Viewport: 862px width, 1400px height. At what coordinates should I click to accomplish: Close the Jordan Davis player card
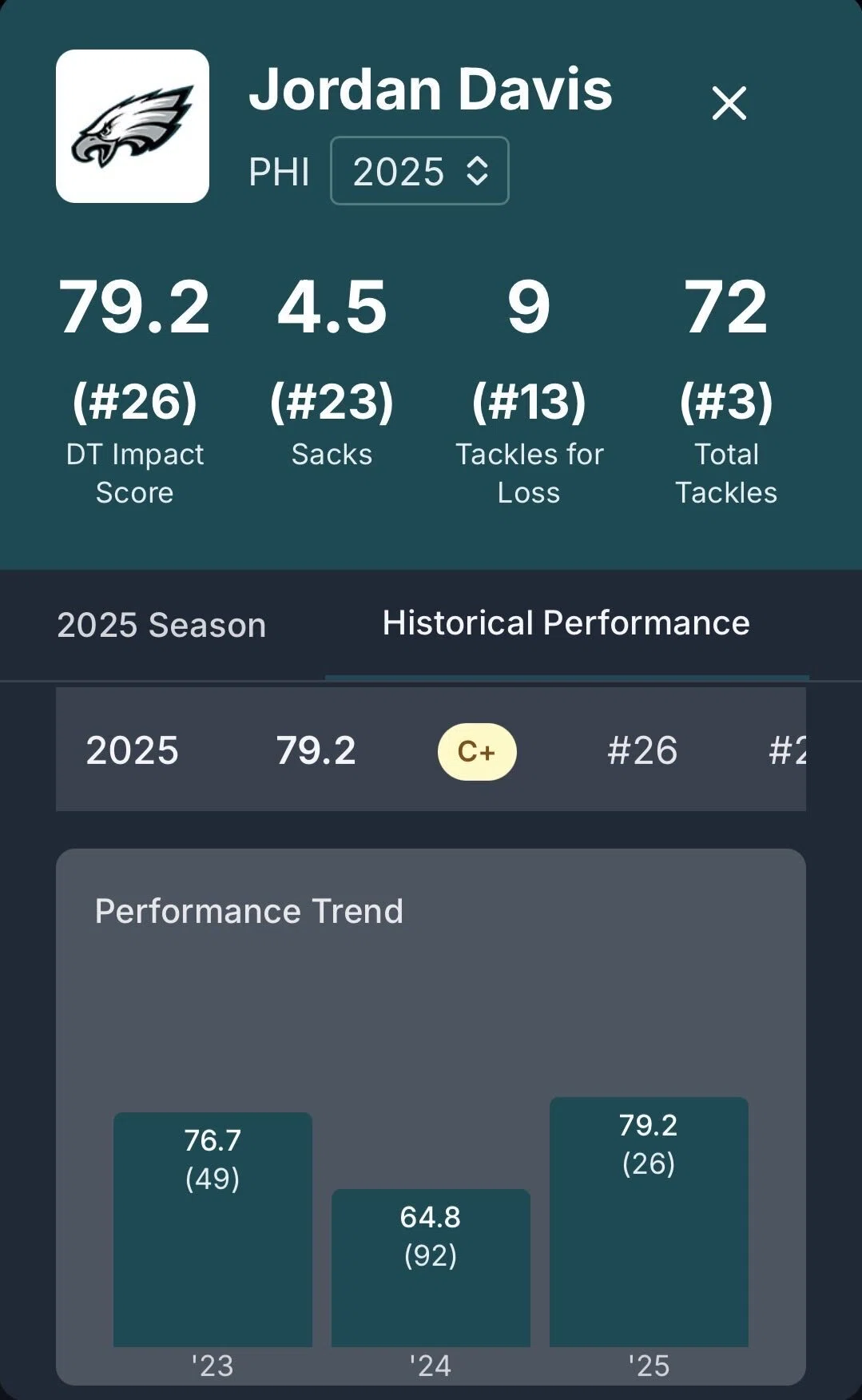pyautogui.click(x=729, y=104)
